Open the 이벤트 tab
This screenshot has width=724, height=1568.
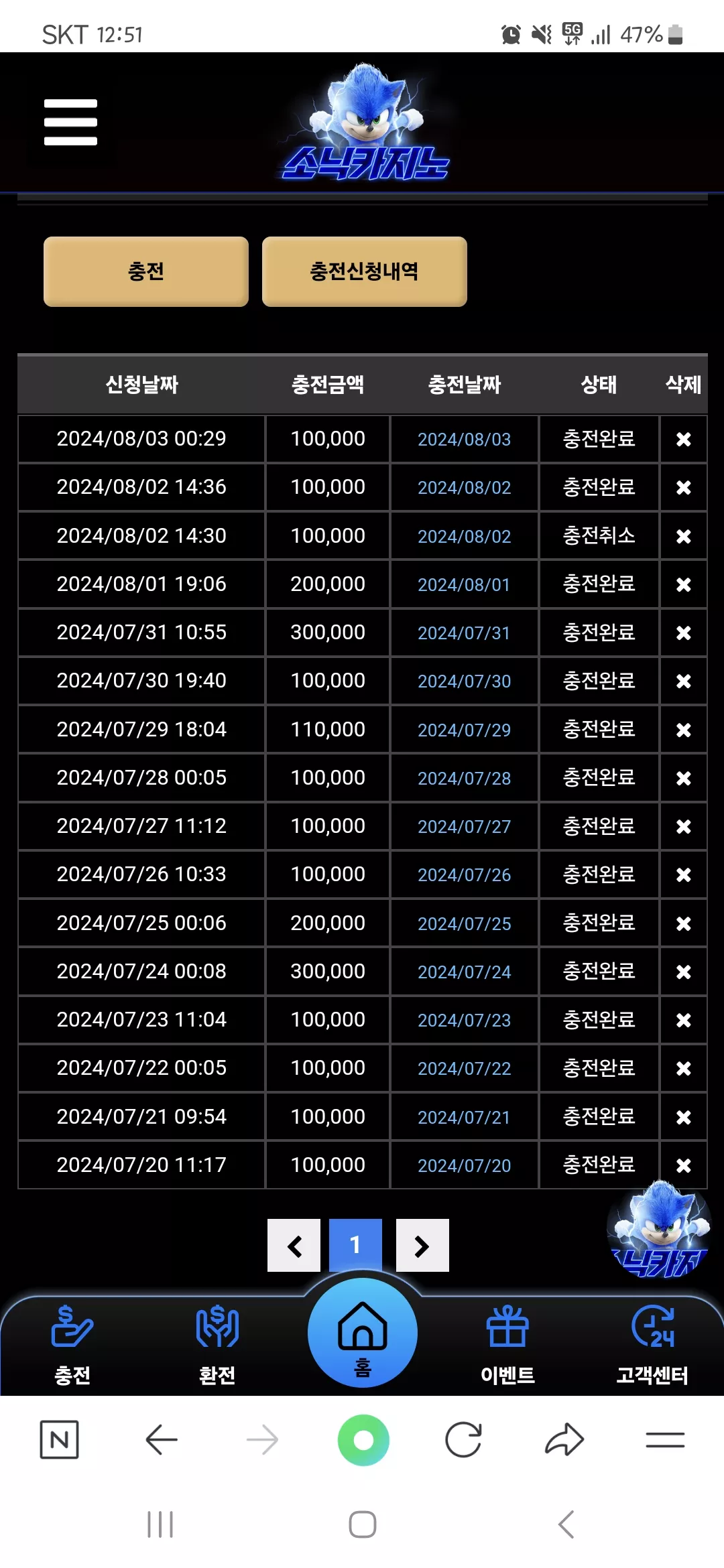pyautogui.click(x=507, y=1345)
